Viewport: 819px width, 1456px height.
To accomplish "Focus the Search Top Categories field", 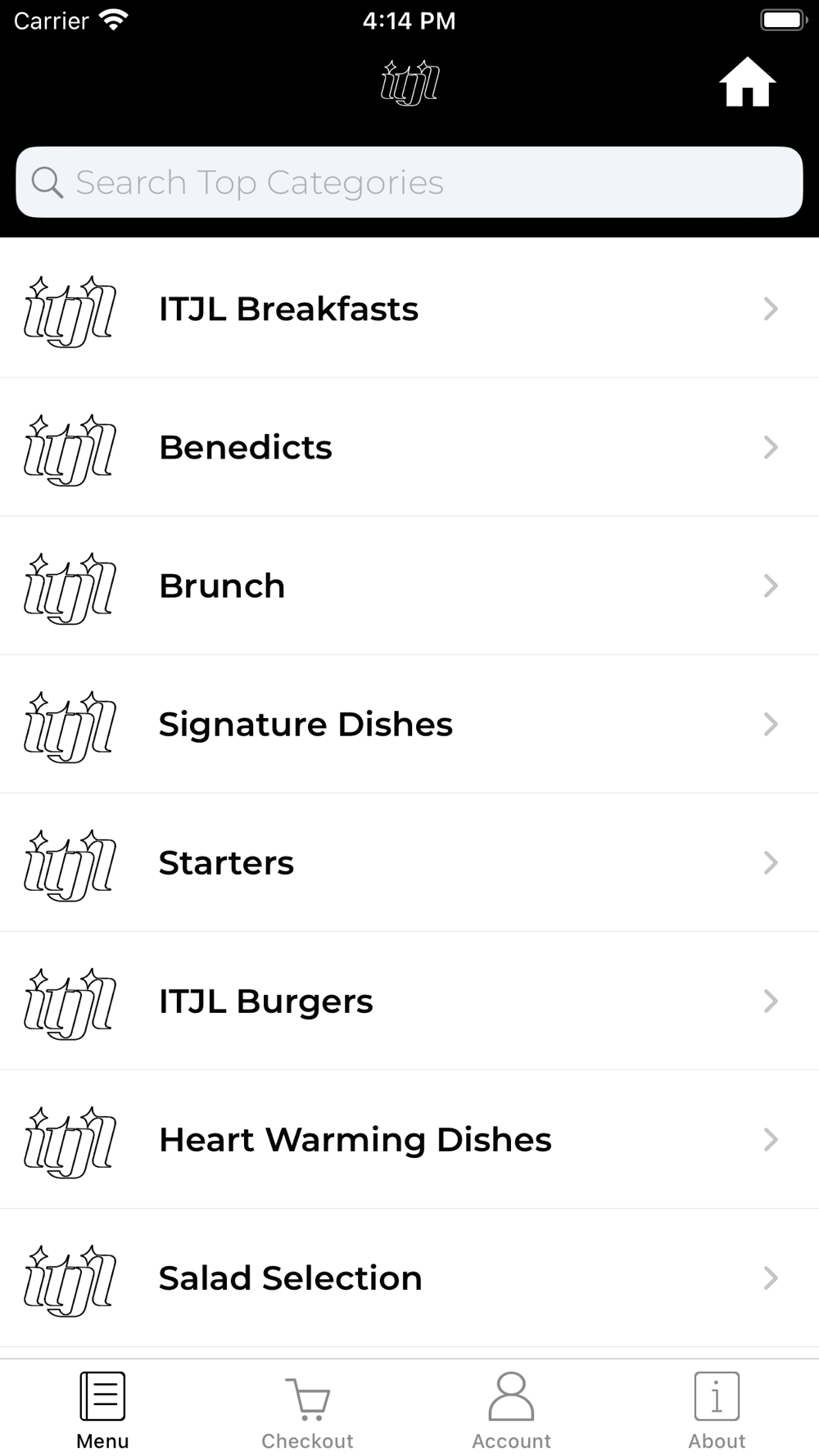I will (409, 182).
